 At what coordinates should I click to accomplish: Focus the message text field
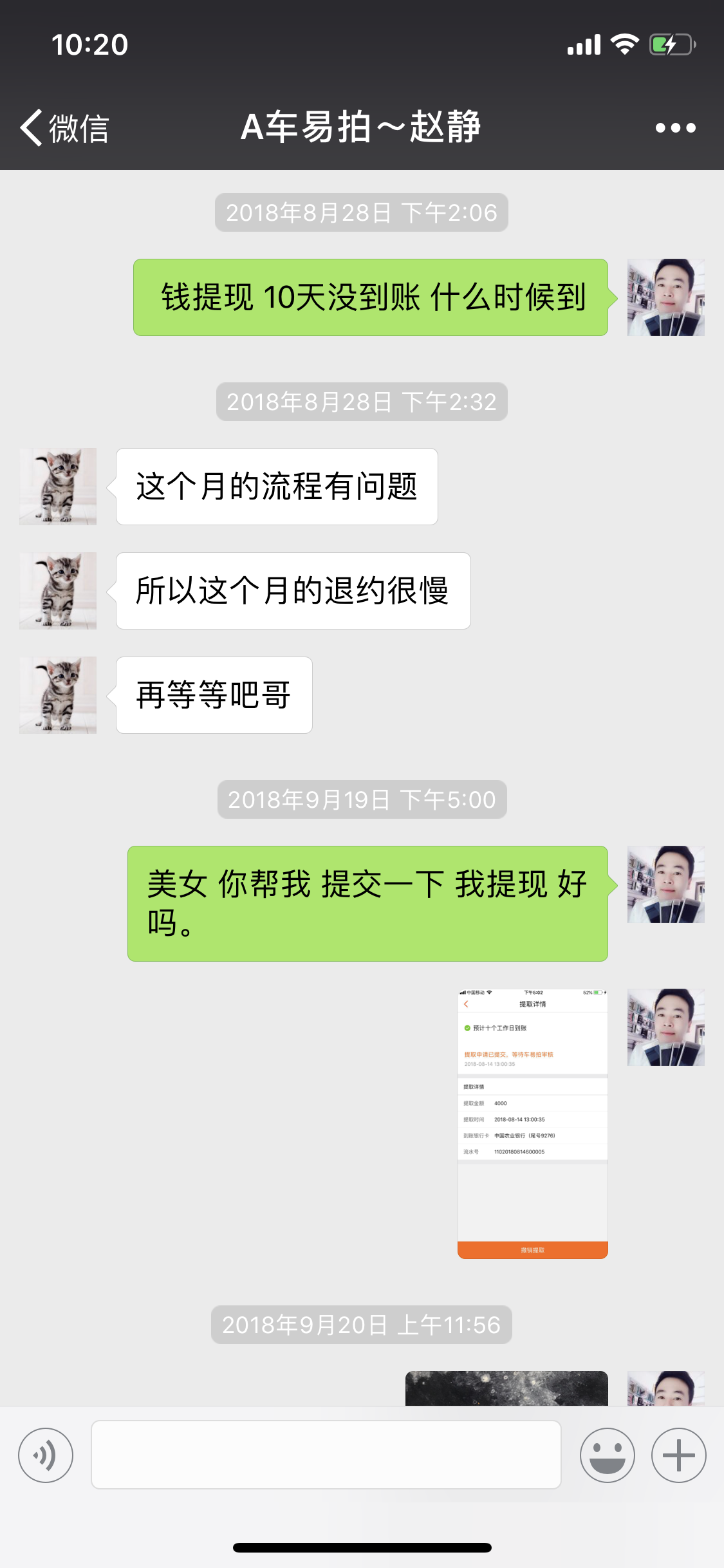(326, 1455)
